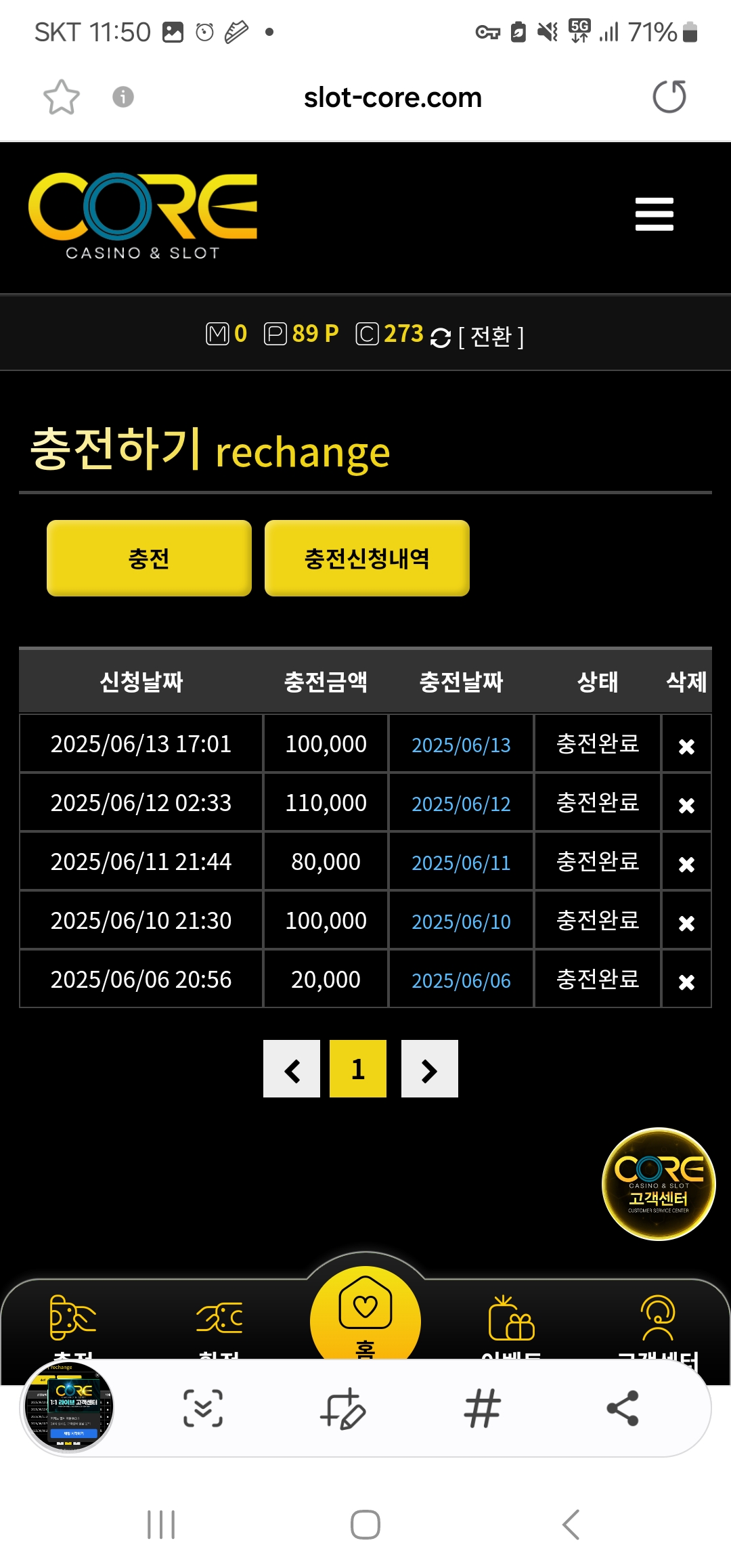The image size is (731, 1568).
Task: Select the 충전 button
Action: pyautogui.click(x=149, y=559)
